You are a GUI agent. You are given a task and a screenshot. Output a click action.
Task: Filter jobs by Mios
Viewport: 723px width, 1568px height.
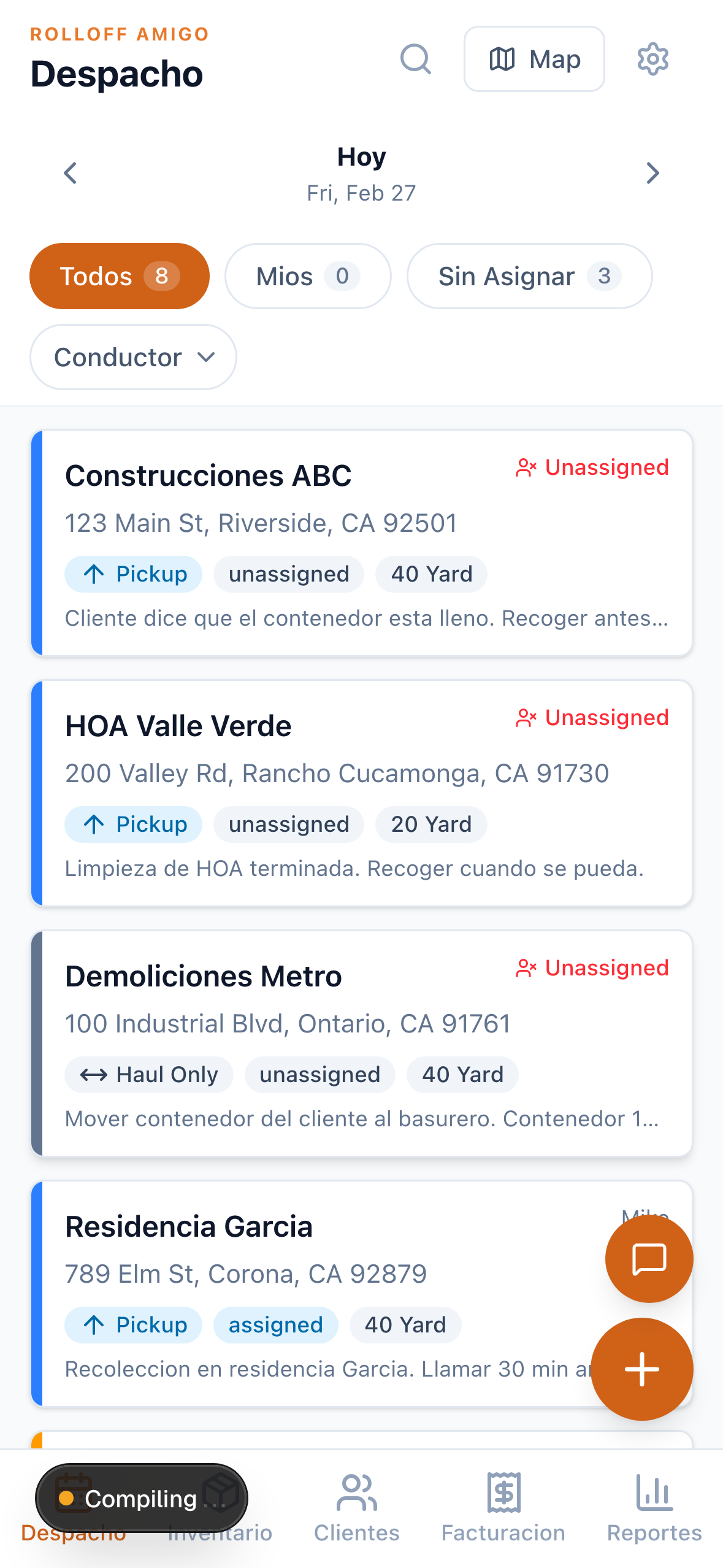(308, 276)
